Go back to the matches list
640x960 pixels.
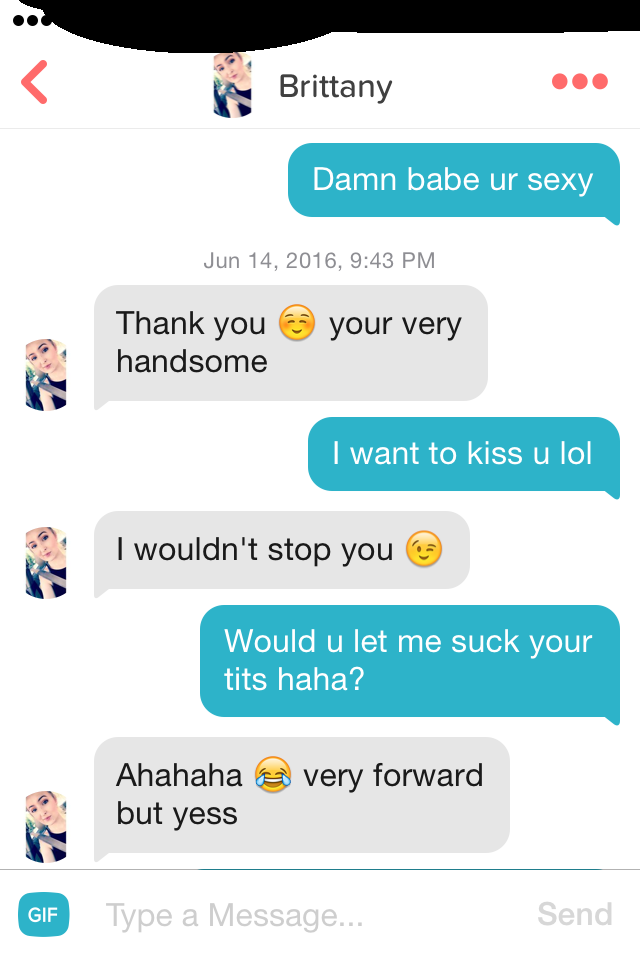34,83
